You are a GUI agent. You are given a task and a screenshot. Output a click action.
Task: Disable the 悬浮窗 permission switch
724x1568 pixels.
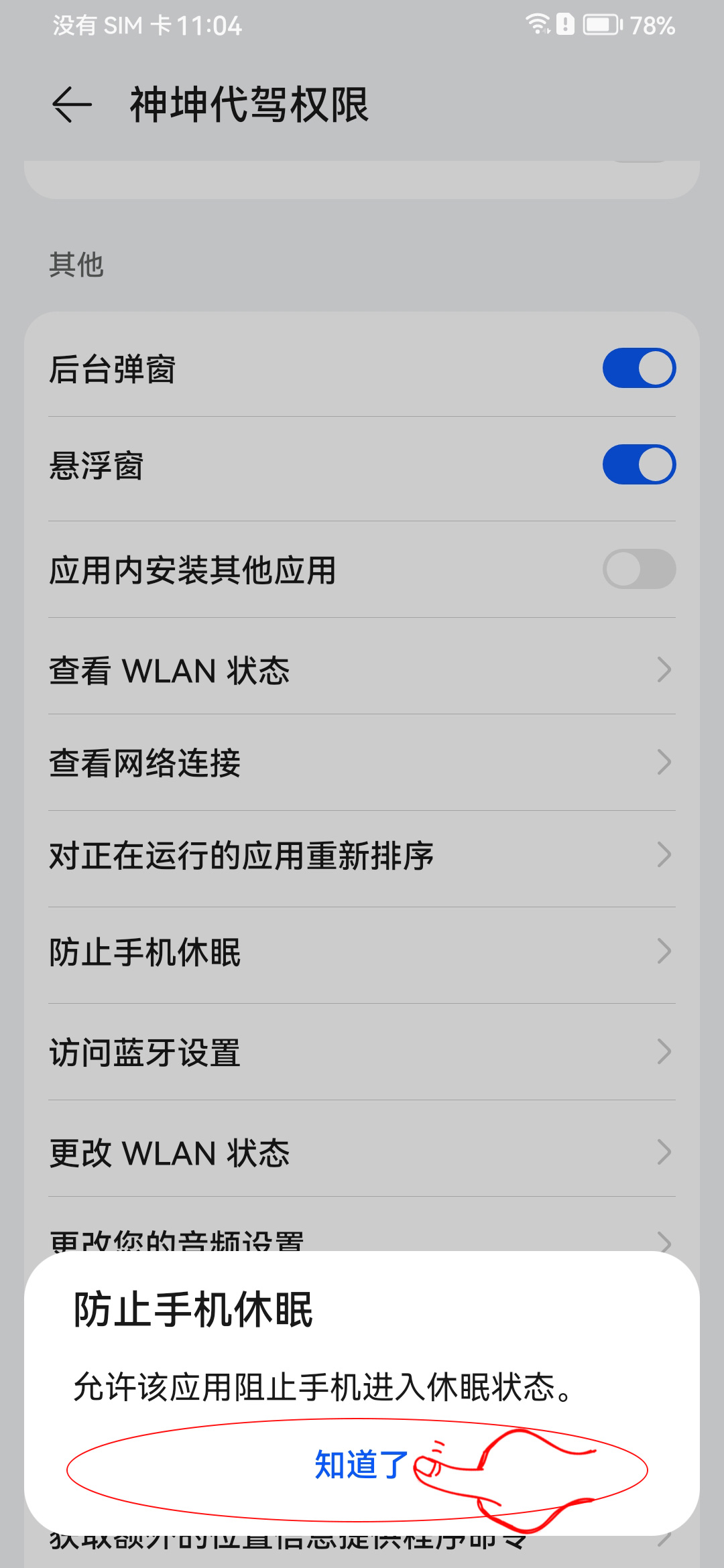click(x=638, y=464)
